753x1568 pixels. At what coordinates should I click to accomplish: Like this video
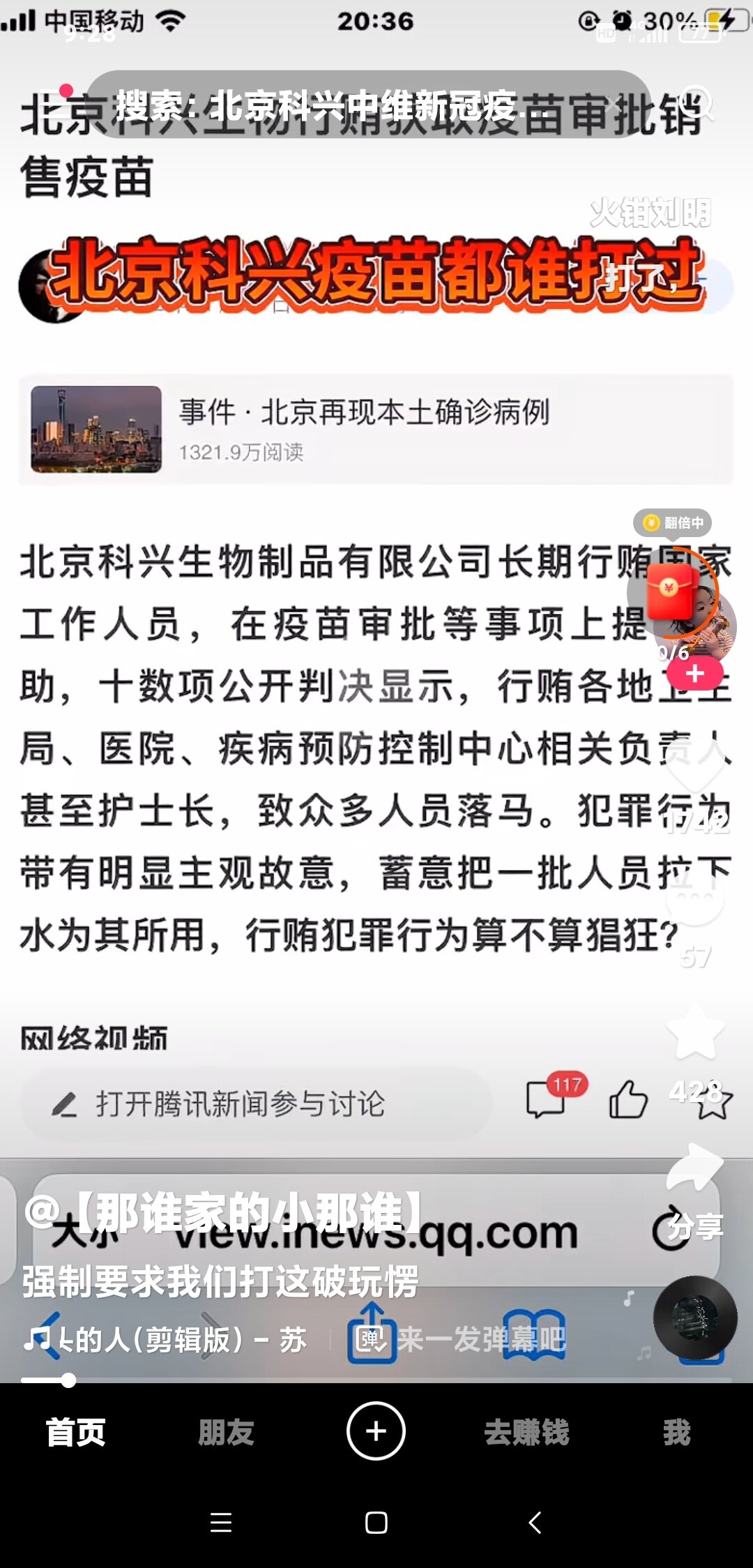(695, 767)
